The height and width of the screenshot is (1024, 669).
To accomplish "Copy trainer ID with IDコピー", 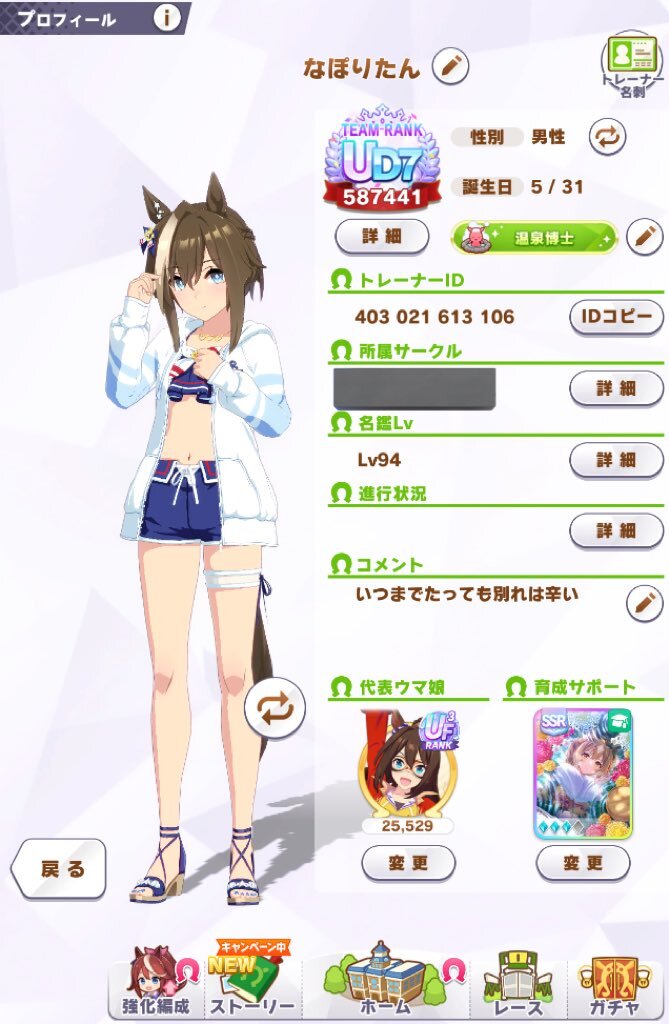I will point(616,317).
